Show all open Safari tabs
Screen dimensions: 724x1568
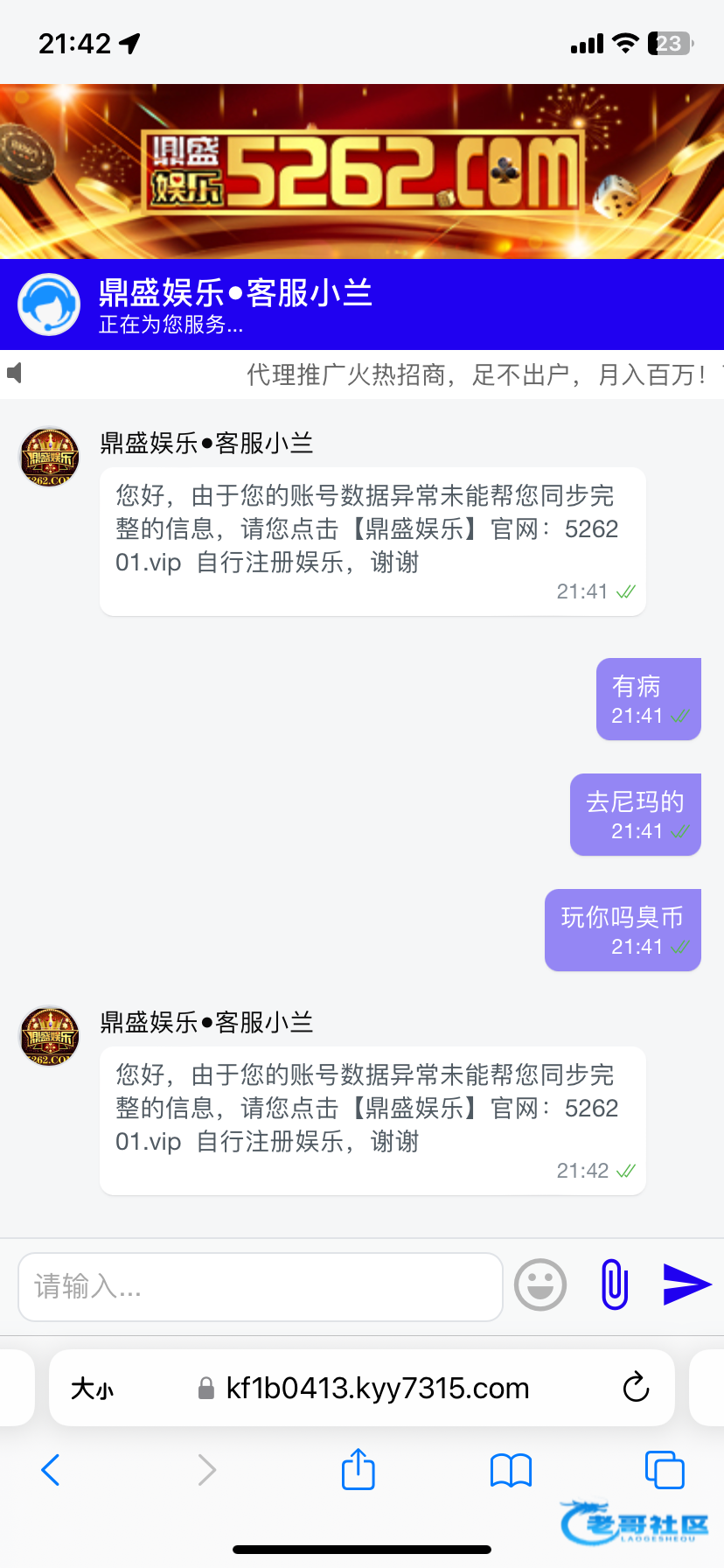pos(665,1469)
